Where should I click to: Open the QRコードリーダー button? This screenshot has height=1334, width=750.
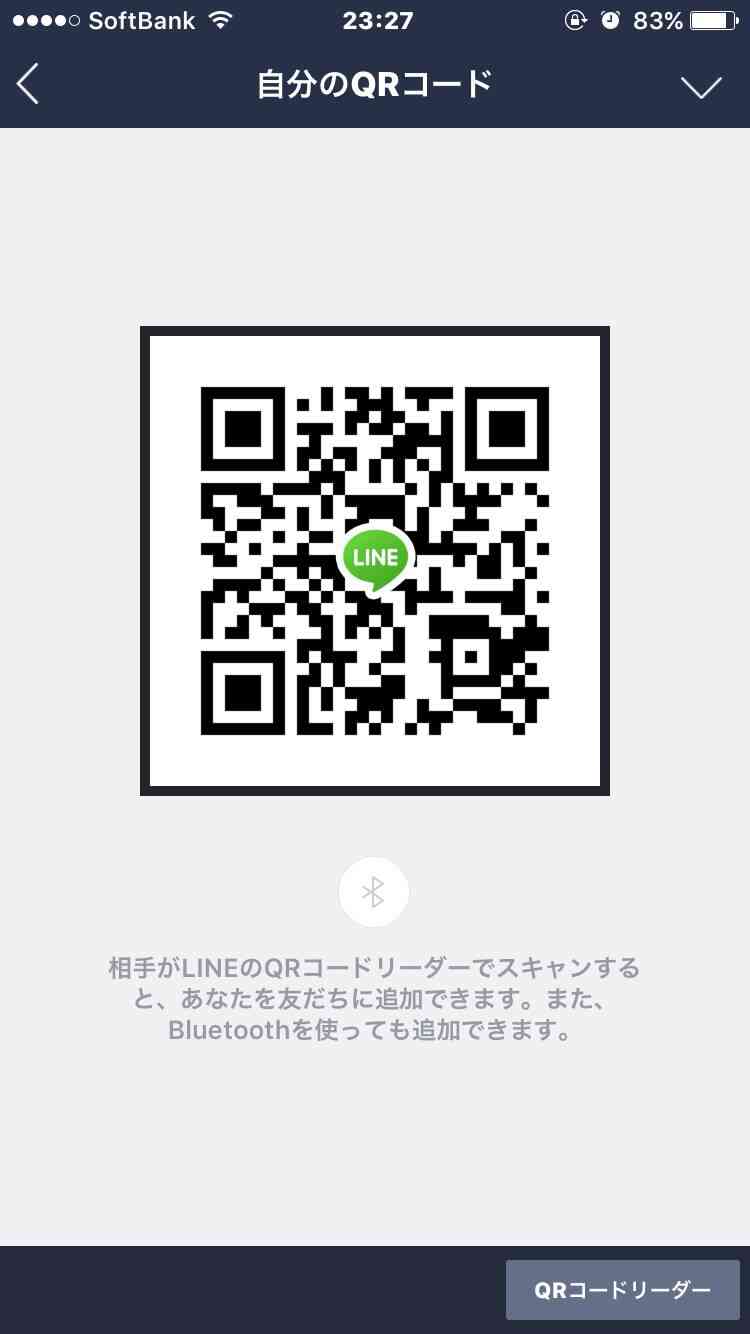(x=622, y=1290)
